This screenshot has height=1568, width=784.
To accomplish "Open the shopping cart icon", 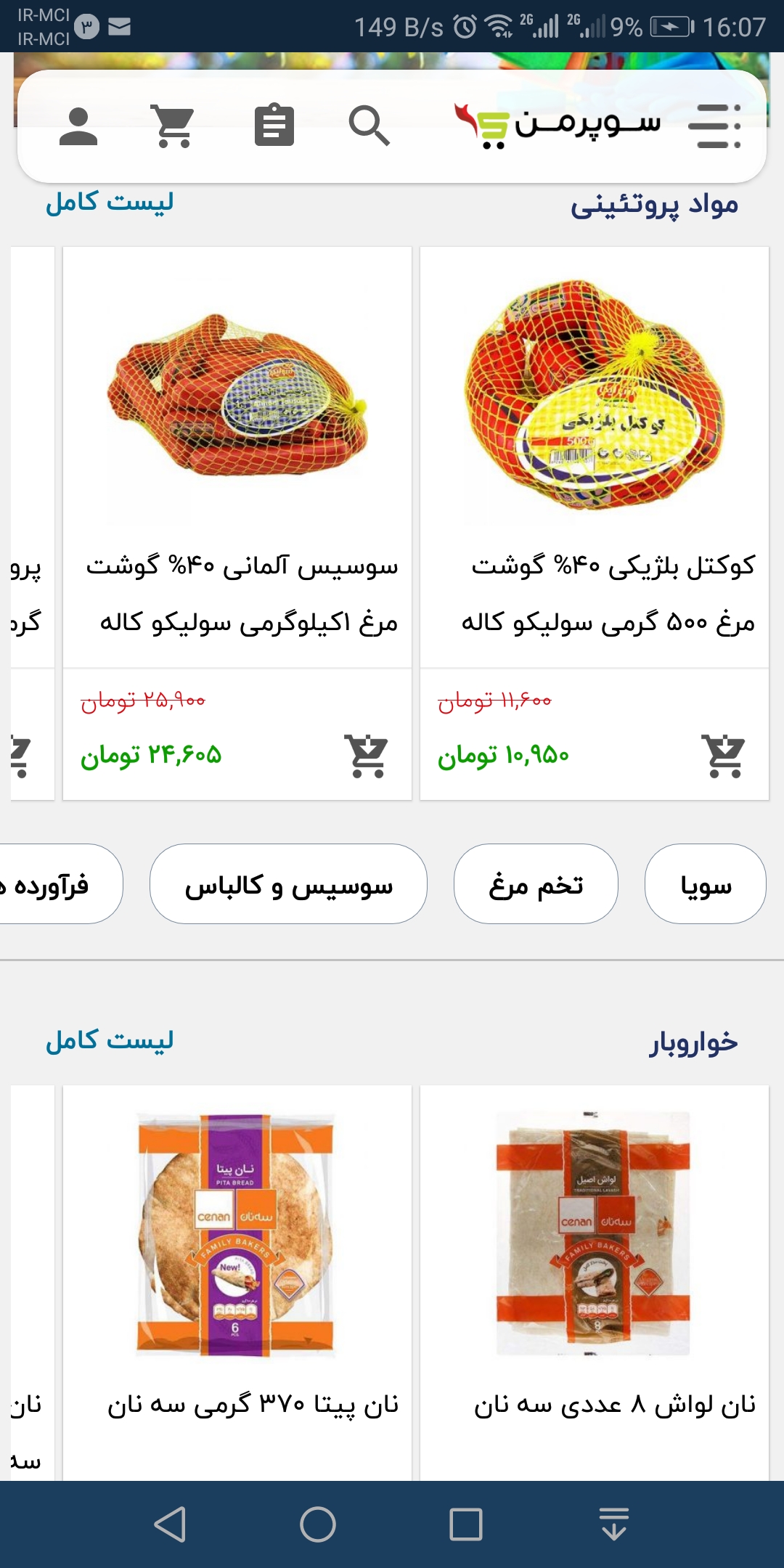I will coord(174,129).
